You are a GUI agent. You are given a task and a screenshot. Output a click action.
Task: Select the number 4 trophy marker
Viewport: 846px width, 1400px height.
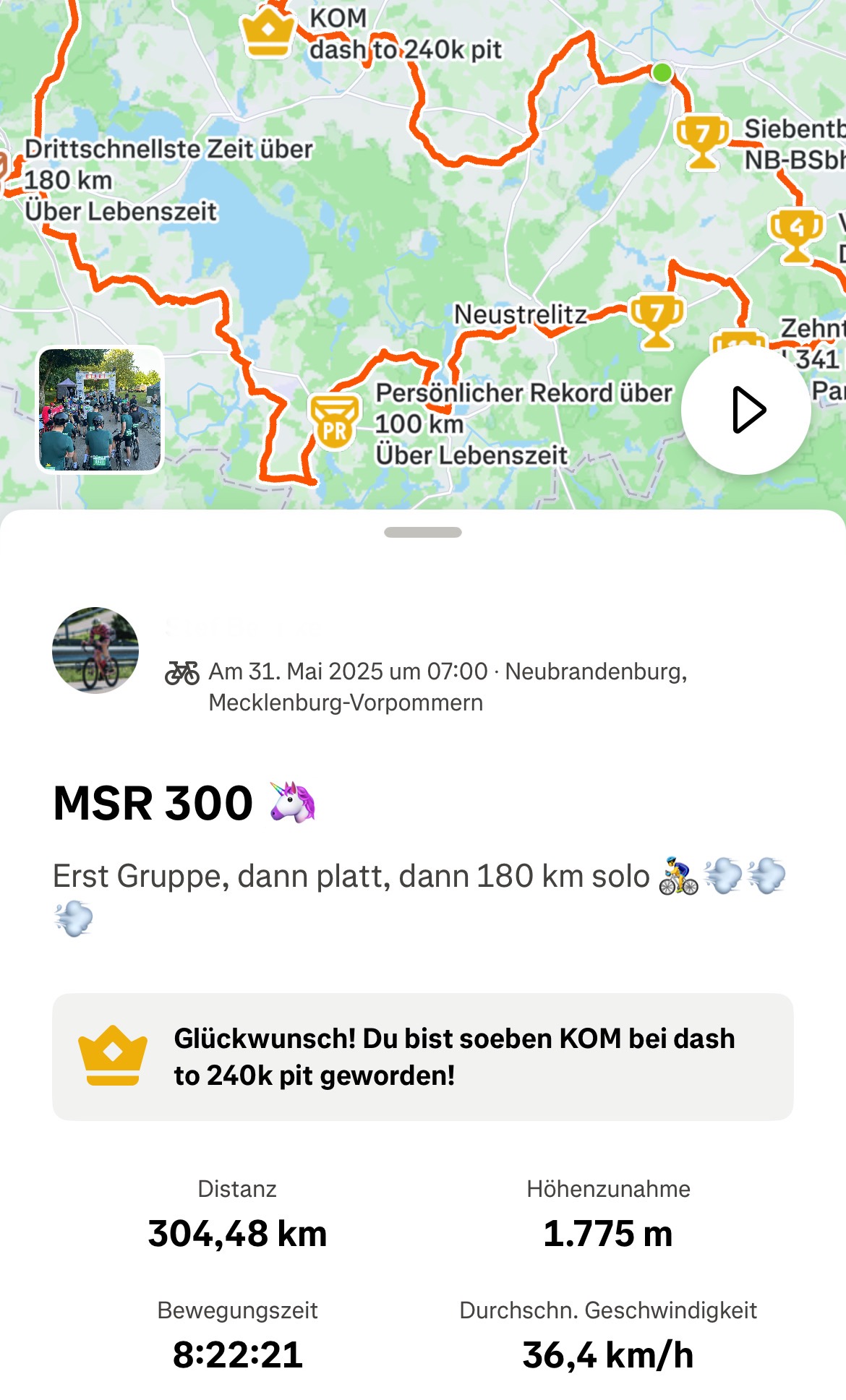[x=797, y=234]
